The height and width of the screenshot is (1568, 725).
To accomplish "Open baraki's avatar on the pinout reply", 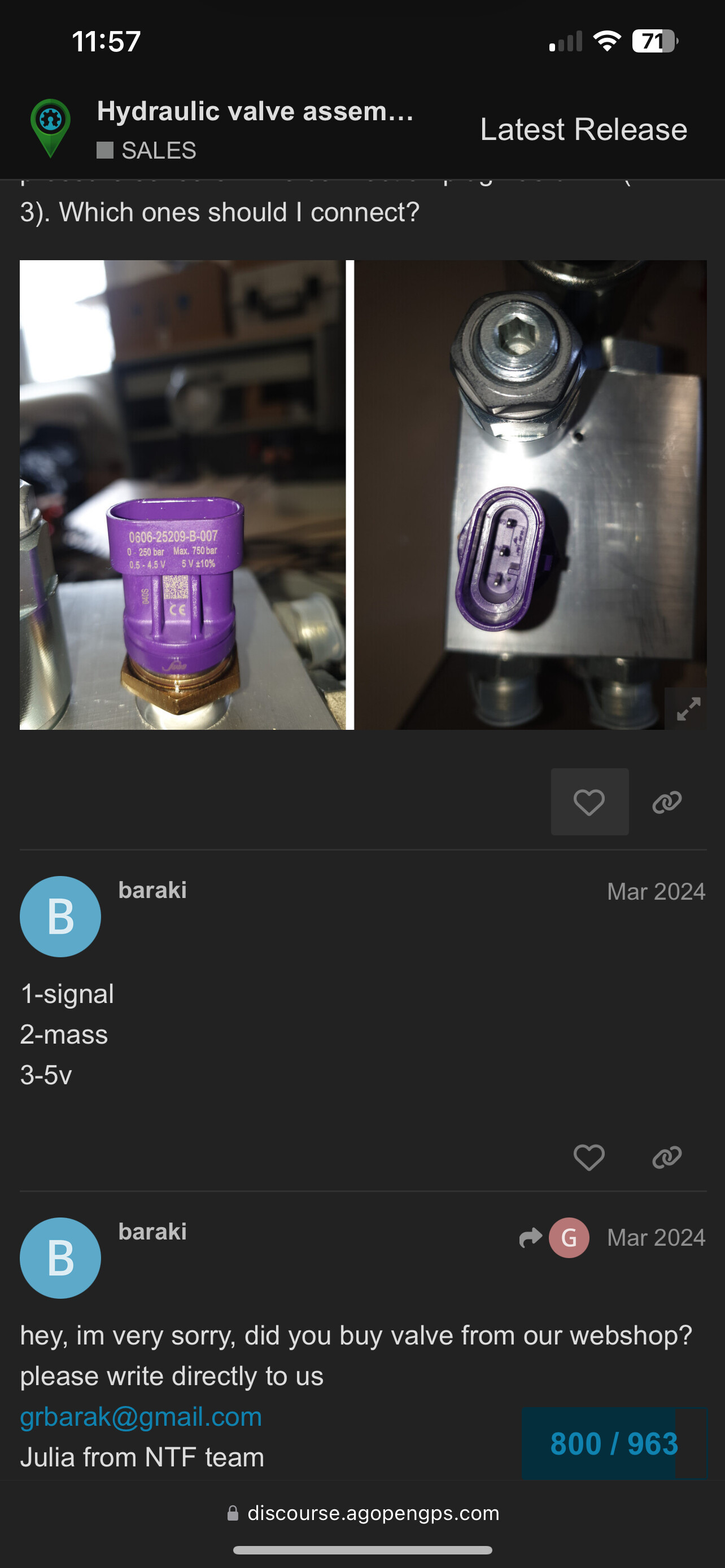I will click(60, 916).
